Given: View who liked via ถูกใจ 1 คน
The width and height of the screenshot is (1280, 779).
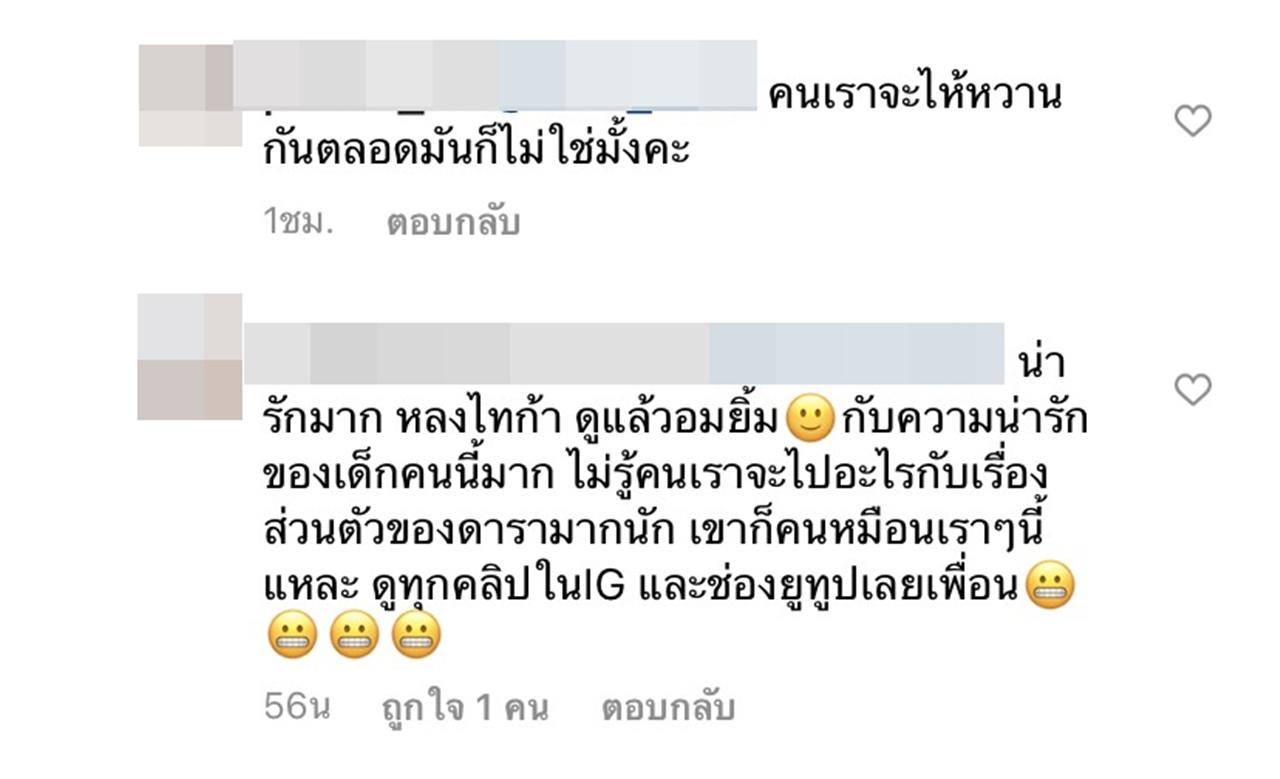Looking at the screenshot, I should coord(465,708).
